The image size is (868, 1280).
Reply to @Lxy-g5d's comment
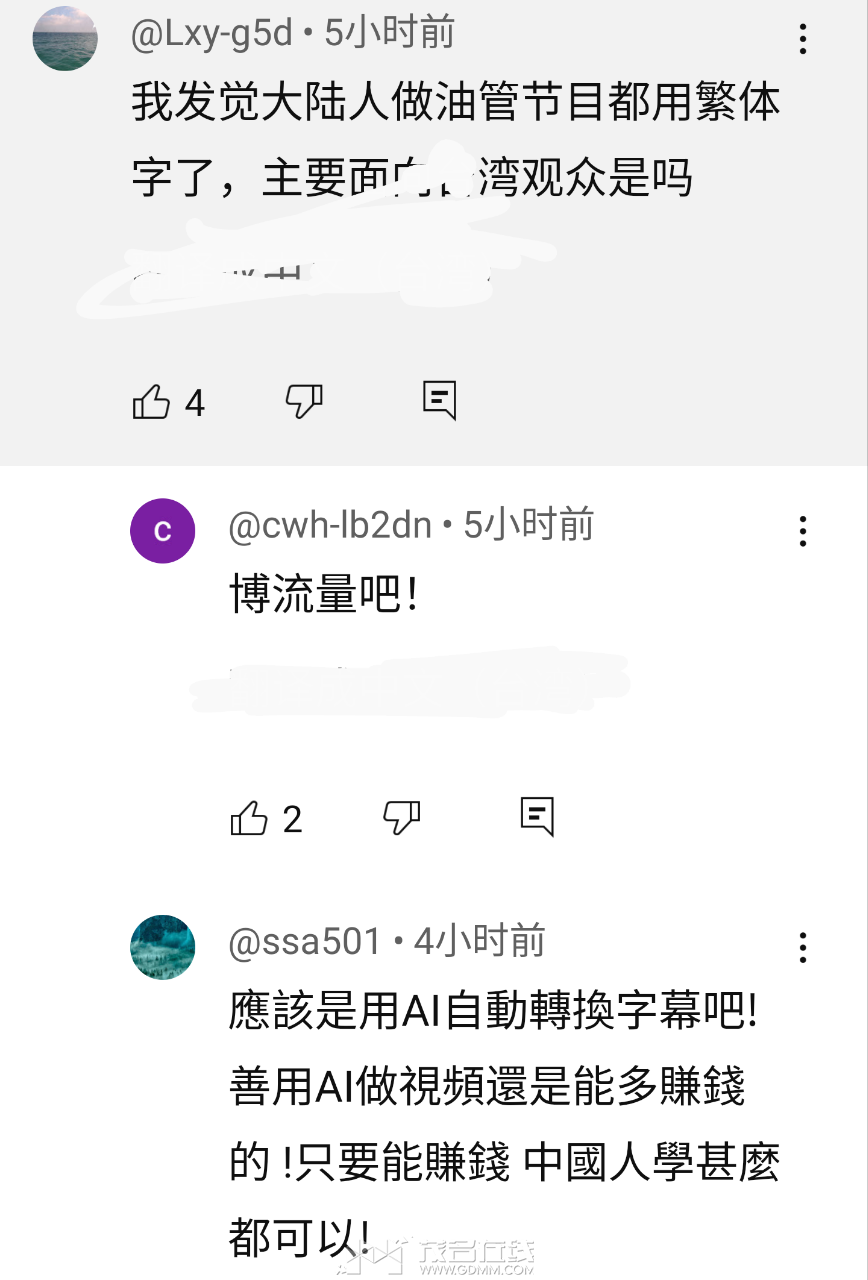439,400
